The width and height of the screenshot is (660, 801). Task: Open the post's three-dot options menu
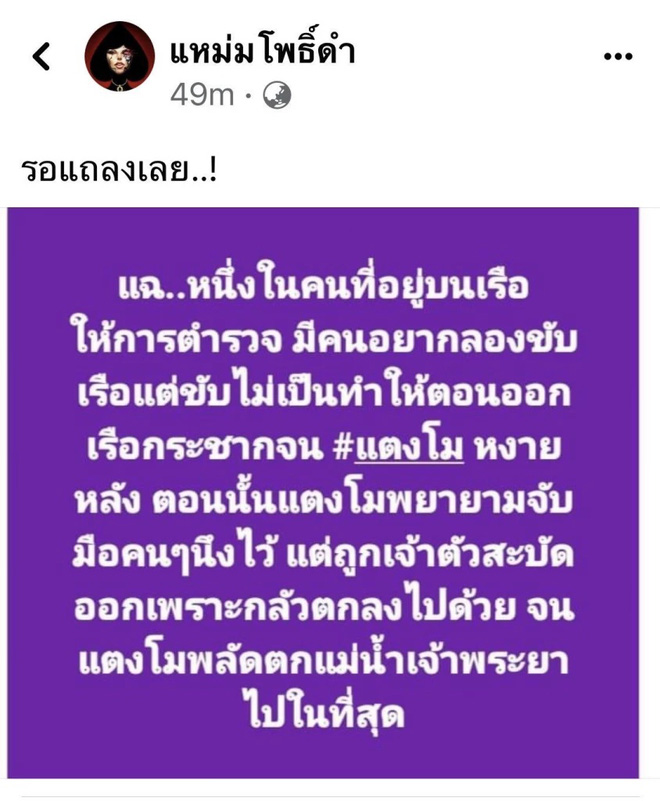point(618,55)
